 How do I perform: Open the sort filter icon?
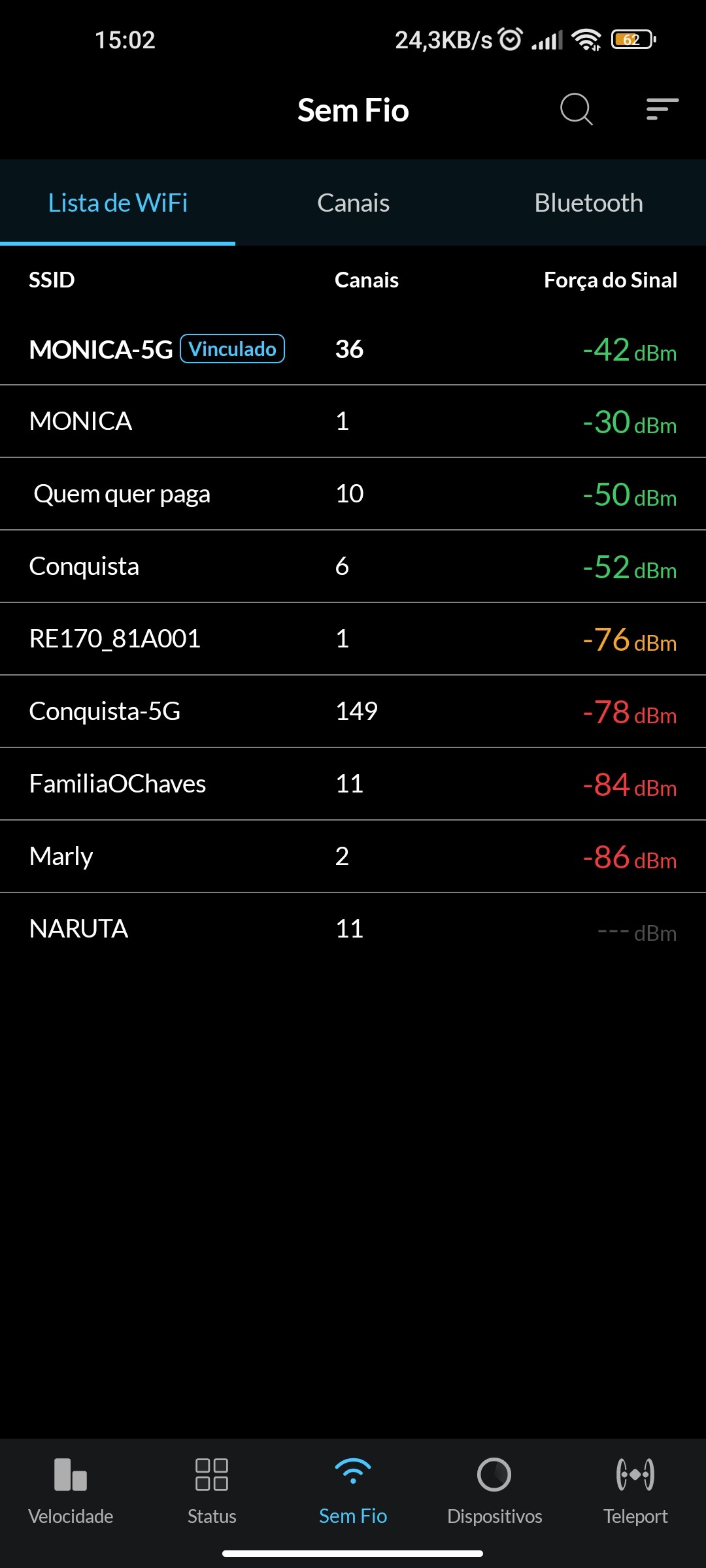662,109
